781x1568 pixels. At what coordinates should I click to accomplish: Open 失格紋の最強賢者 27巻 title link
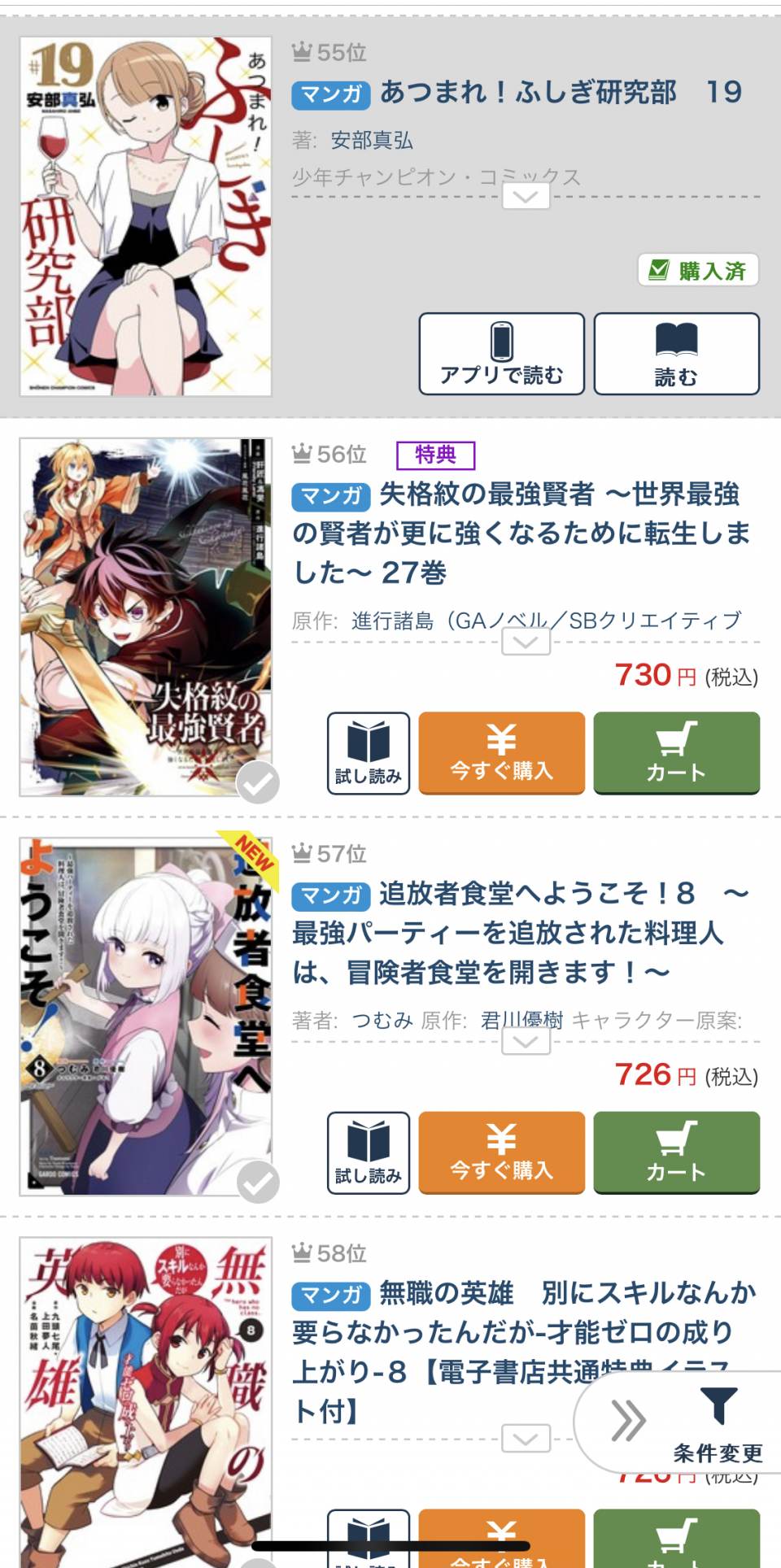(521, 533)
